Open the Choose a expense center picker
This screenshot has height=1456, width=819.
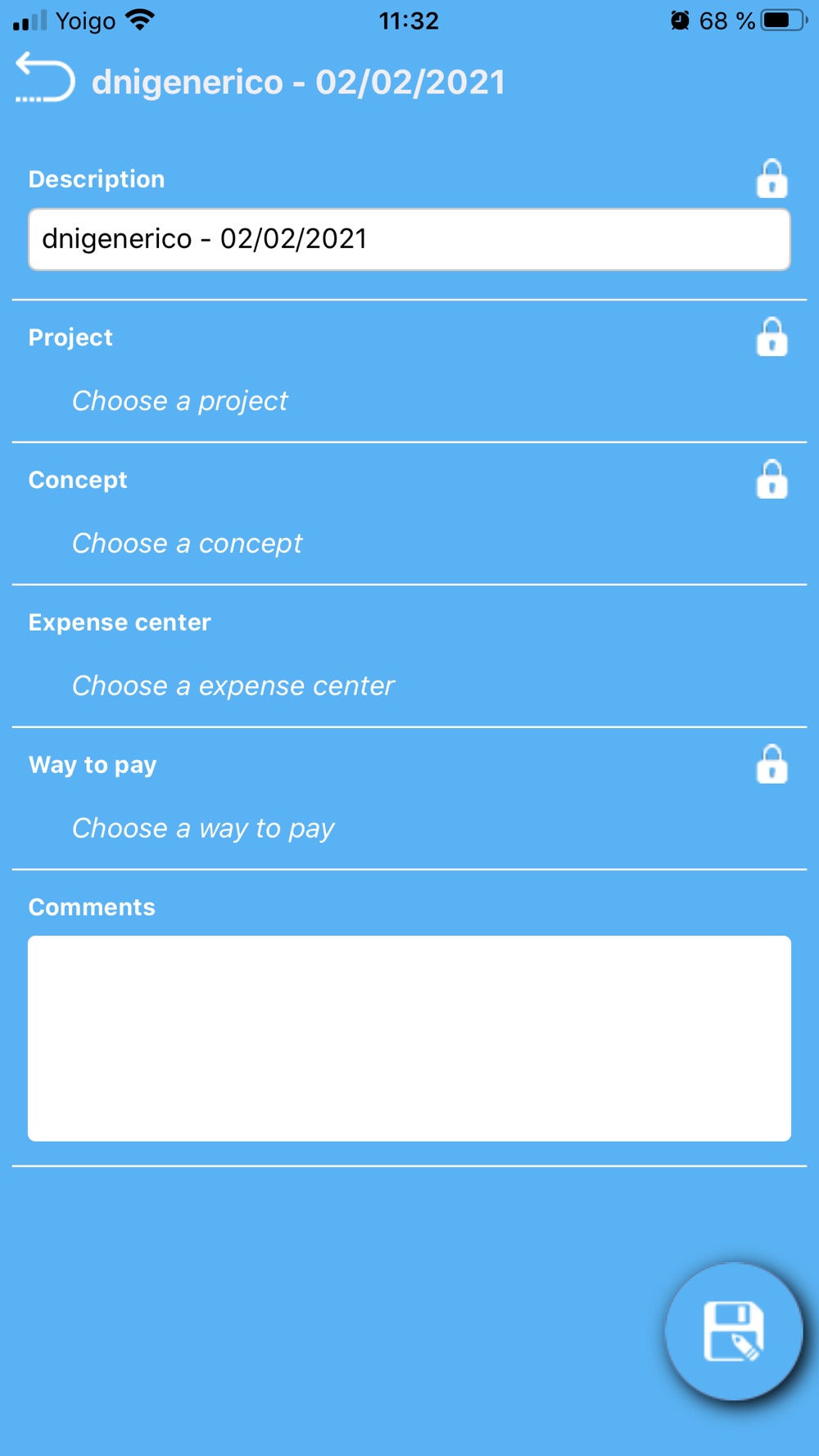pos(233,685)
